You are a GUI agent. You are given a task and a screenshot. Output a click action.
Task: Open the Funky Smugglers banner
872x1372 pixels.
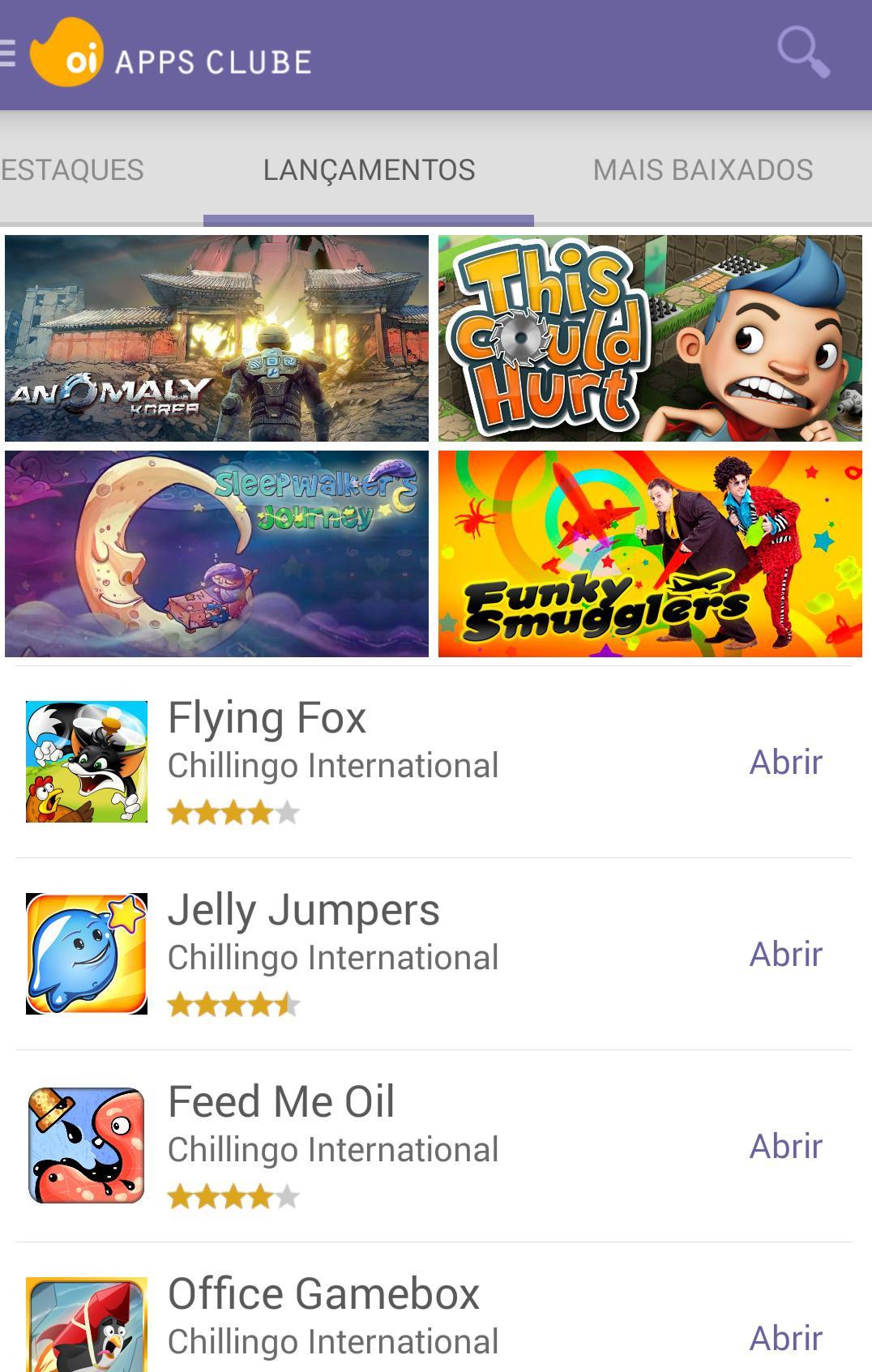tap(650, 554)
